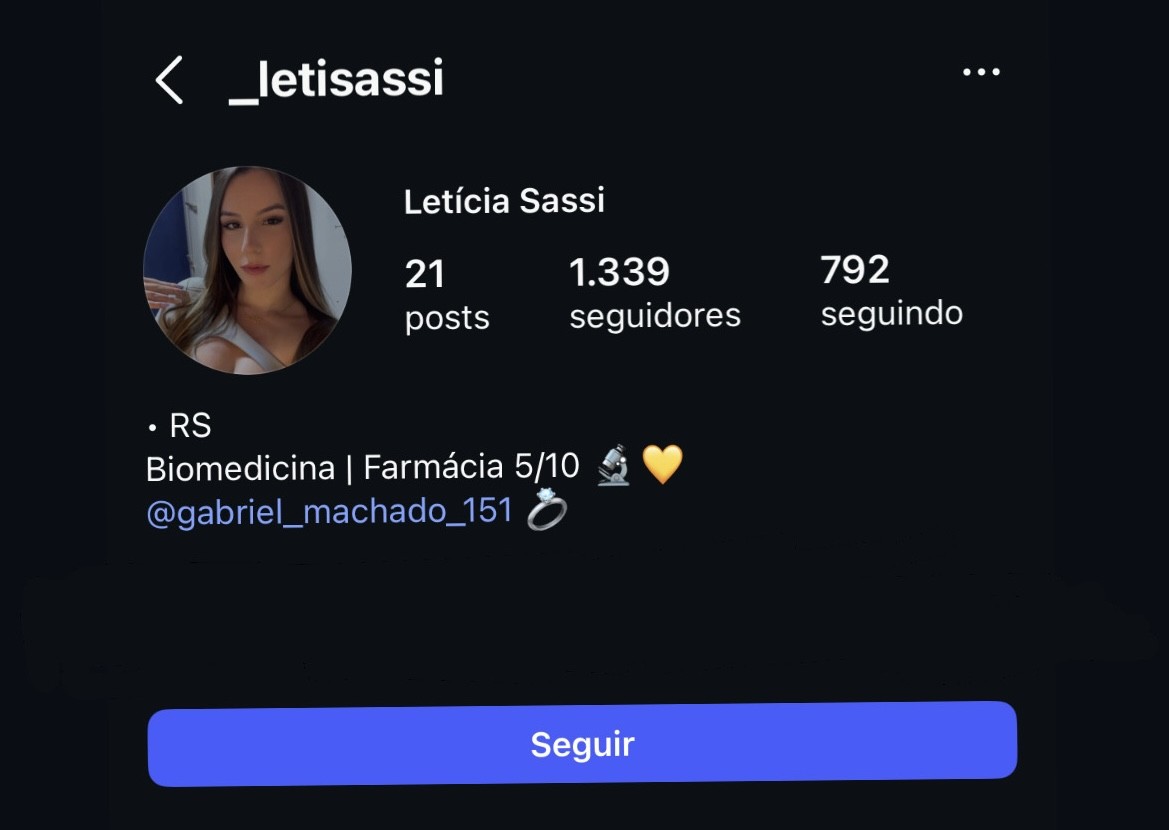Open the @gabriel_machado_151 profile link
This screenshot has height=830, width=1169.
click(x=329, y=511)
